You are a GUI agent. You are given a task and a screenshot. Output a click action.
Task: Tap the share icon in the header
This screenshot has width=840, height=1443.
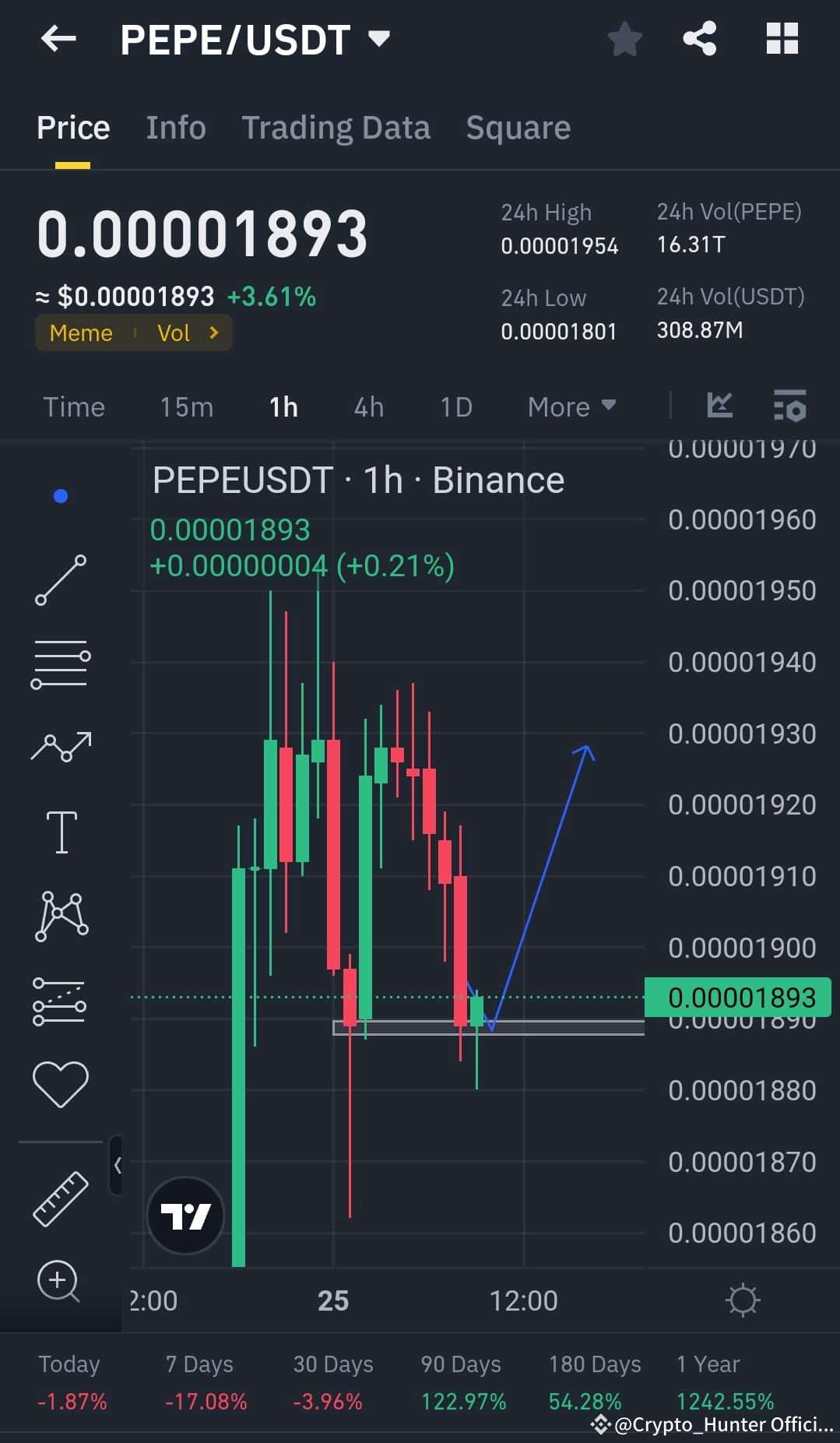(x=698, y=39)
